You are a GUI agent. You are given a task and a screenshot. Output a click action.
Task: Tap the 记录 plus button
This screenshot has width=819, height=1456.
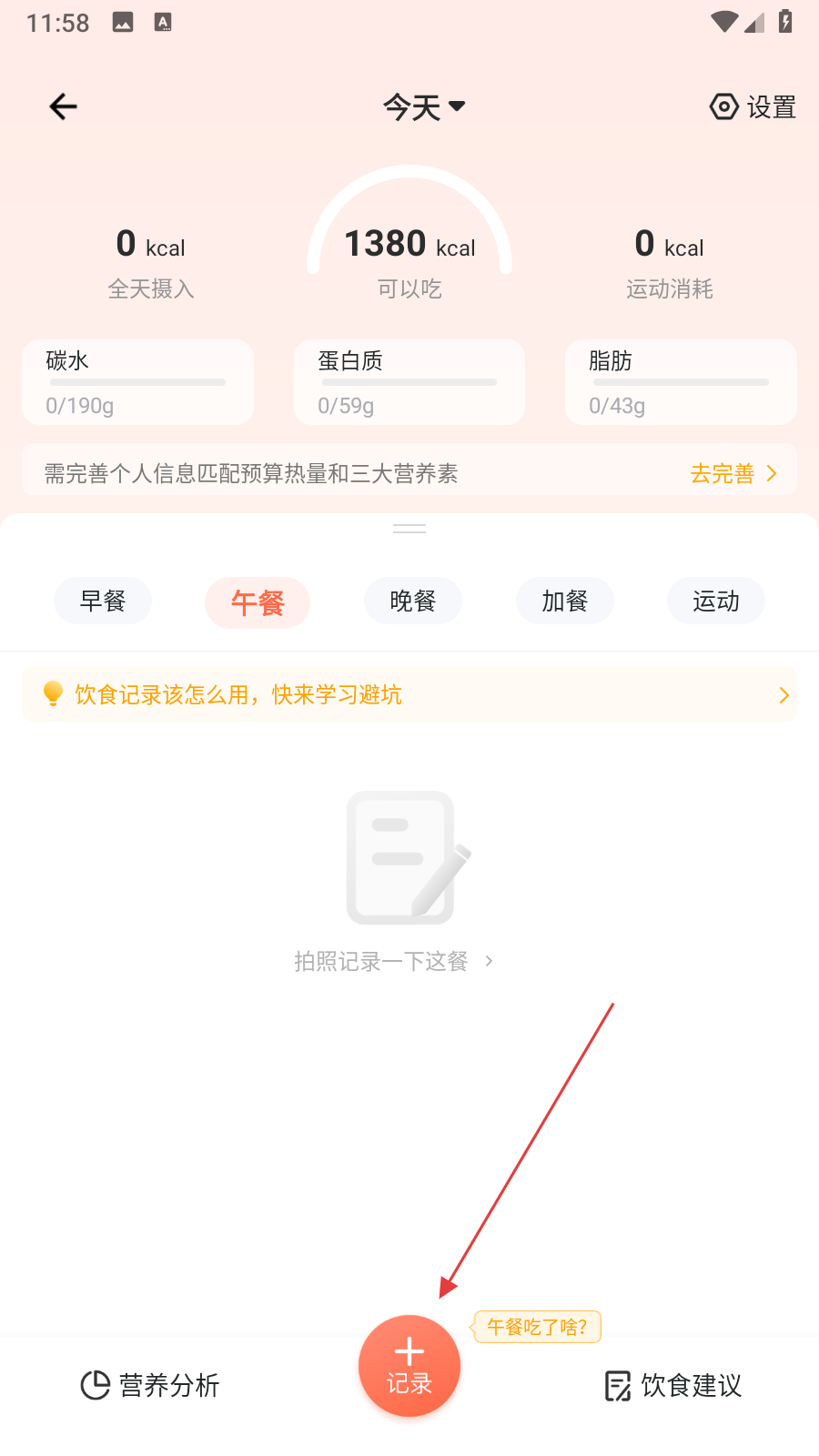409,1366
